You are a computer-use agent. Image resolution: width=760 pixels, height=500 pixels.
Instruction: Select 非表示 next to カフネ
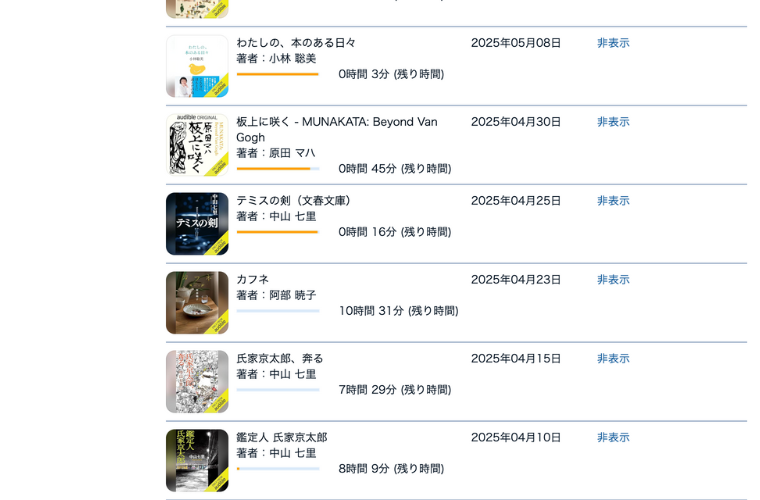pos(613,280)
